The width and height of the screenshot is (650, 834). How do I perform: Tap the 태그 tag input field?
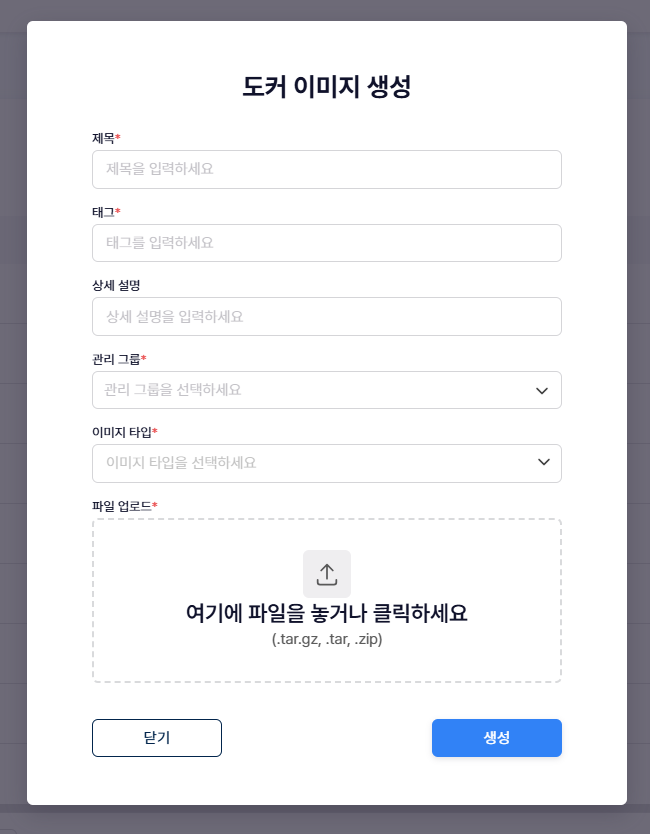(x=326, y=243)
